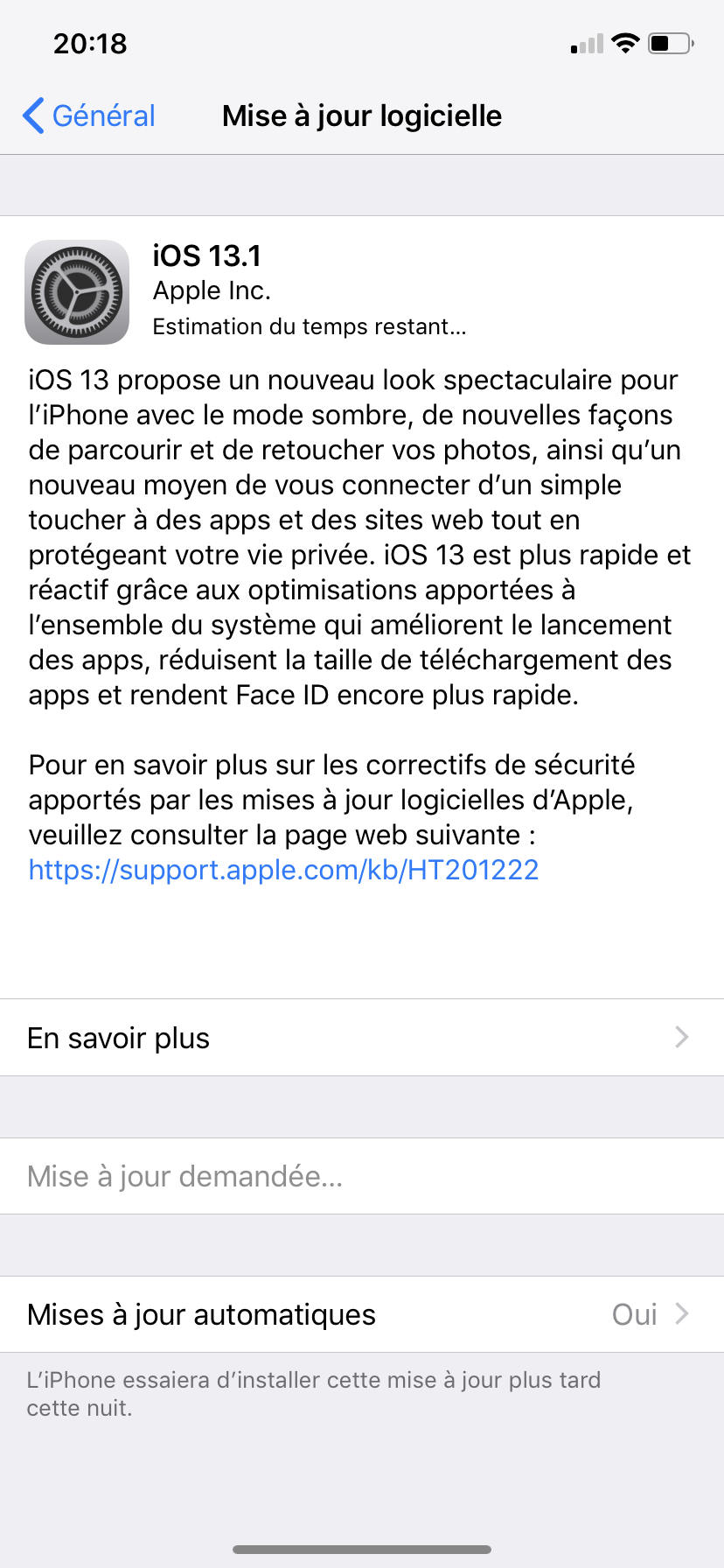The image size is (724, 1568).
Task: Tap the gray chevron next to En savoir plus
Action: point(681,1037)
